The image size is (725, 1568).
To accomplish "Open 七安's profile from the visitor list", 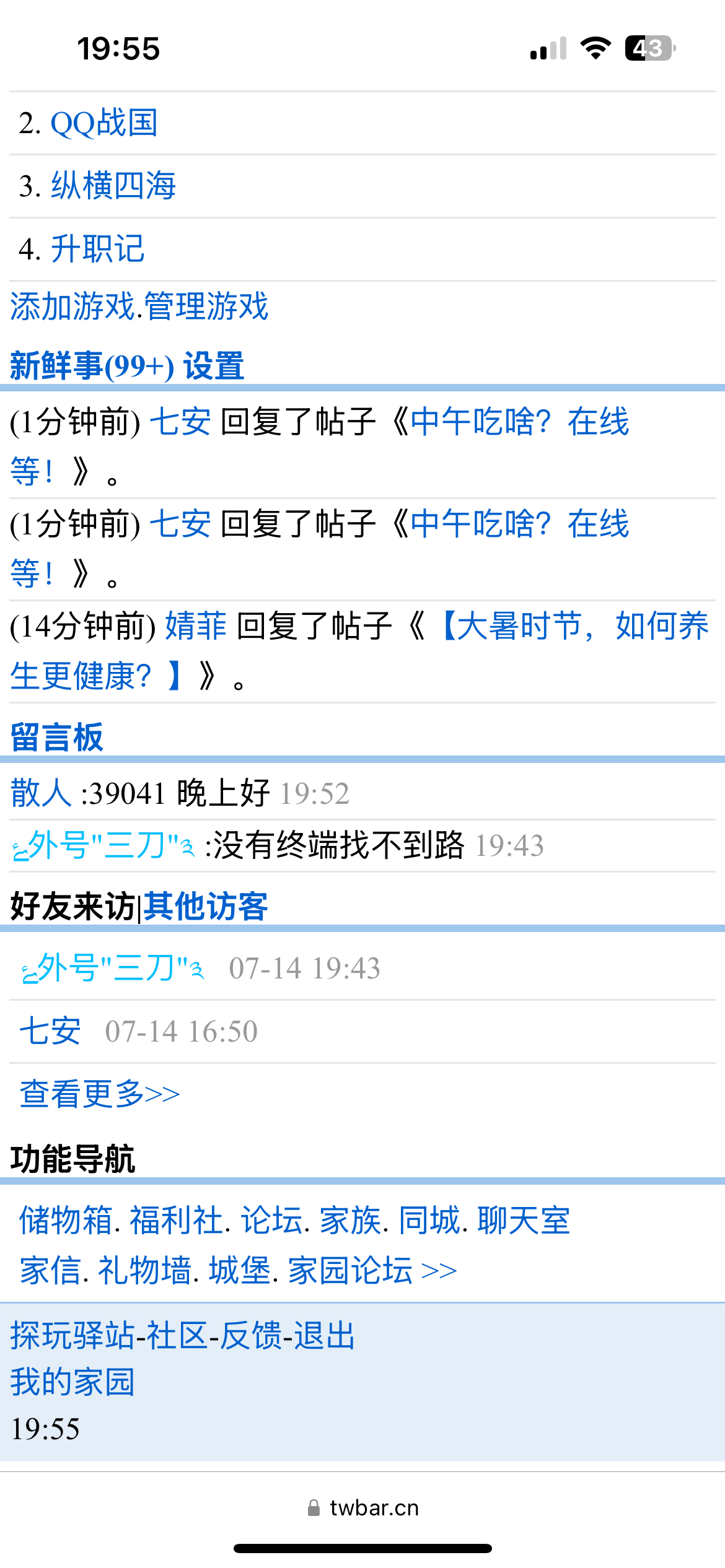I will (50, 1032).
